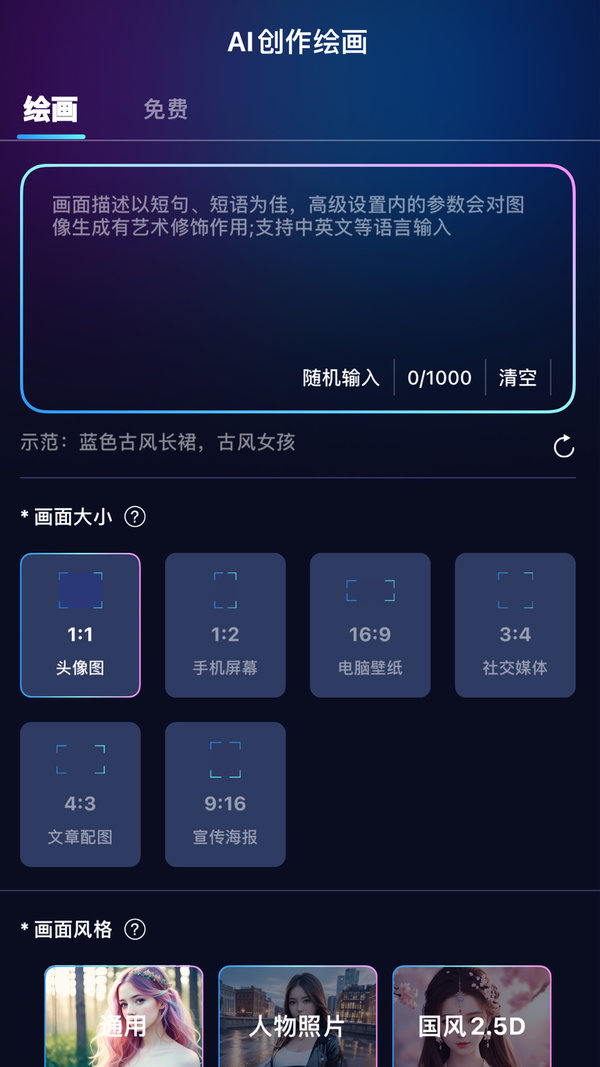
Task: Choose the 4:3 文章配图 size
Action: click(80, 794)
